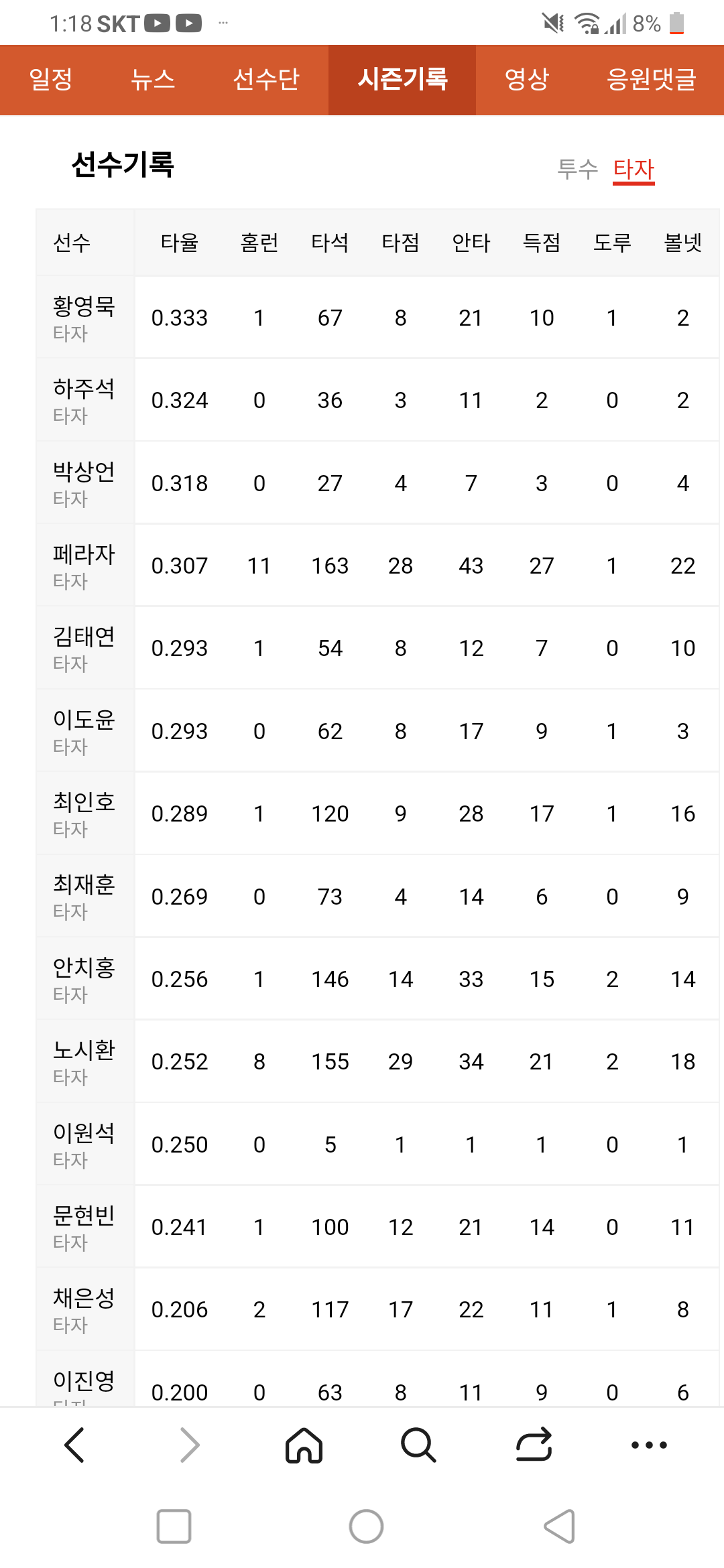Tap the browser forward arrow
This screenshot has width=724, height=1568.
tap(190, 1445)
